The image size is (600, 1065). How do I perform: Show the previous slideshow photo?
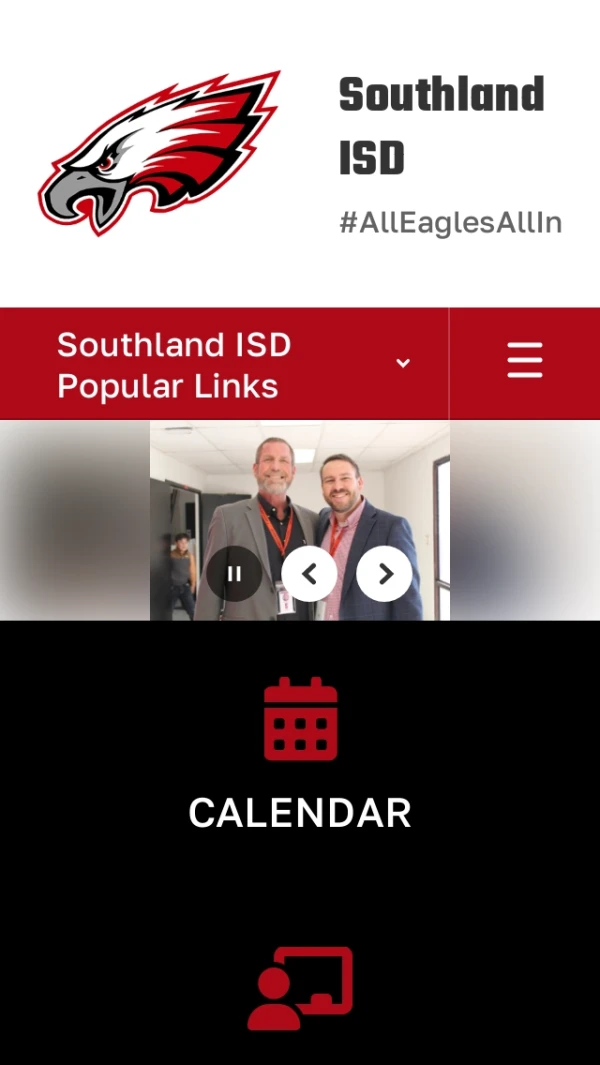click(x=309, y=574)
